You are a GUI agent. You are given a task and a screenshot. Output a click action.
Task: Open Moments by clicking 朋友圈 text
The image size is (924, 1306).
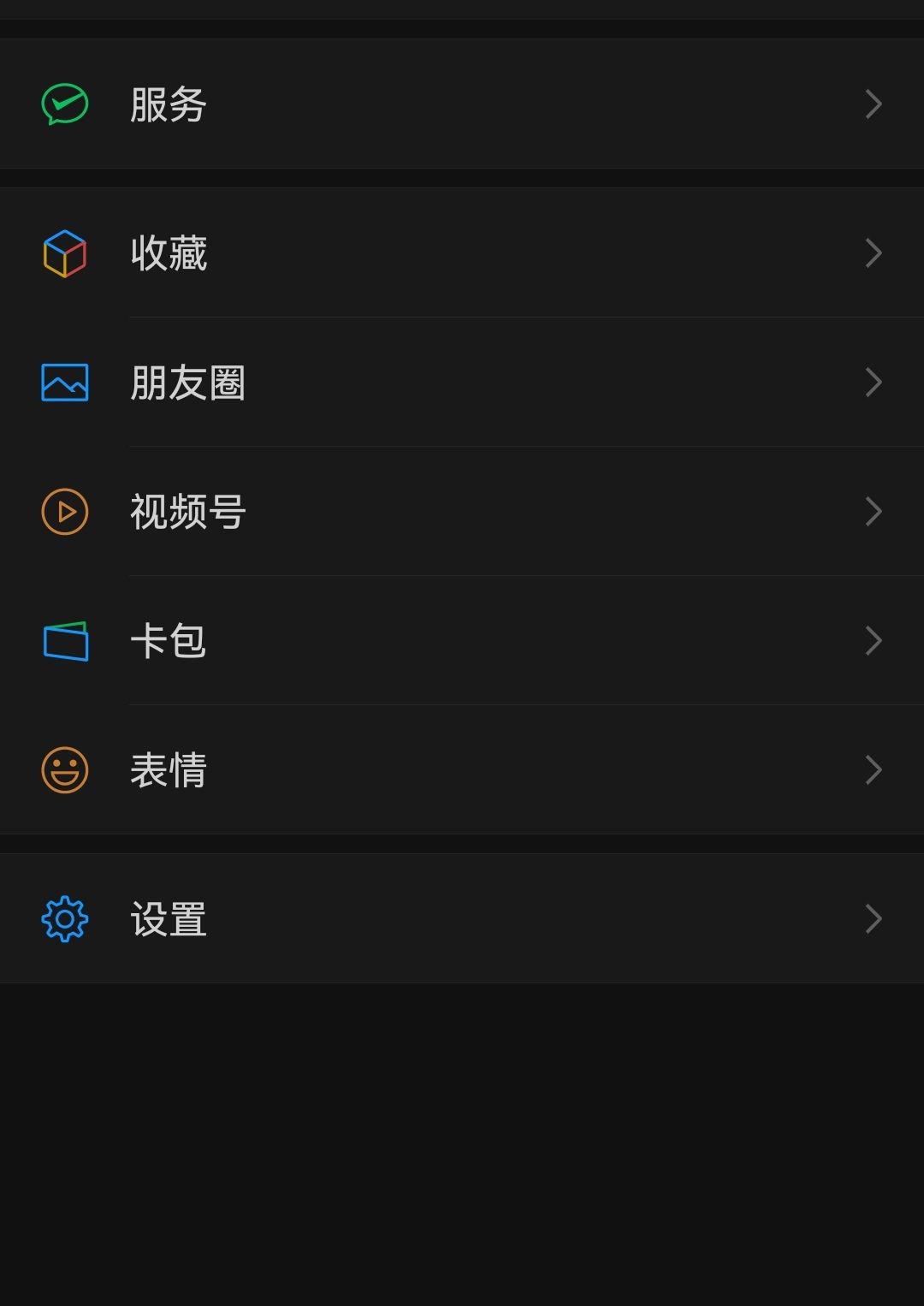point(187,383)
